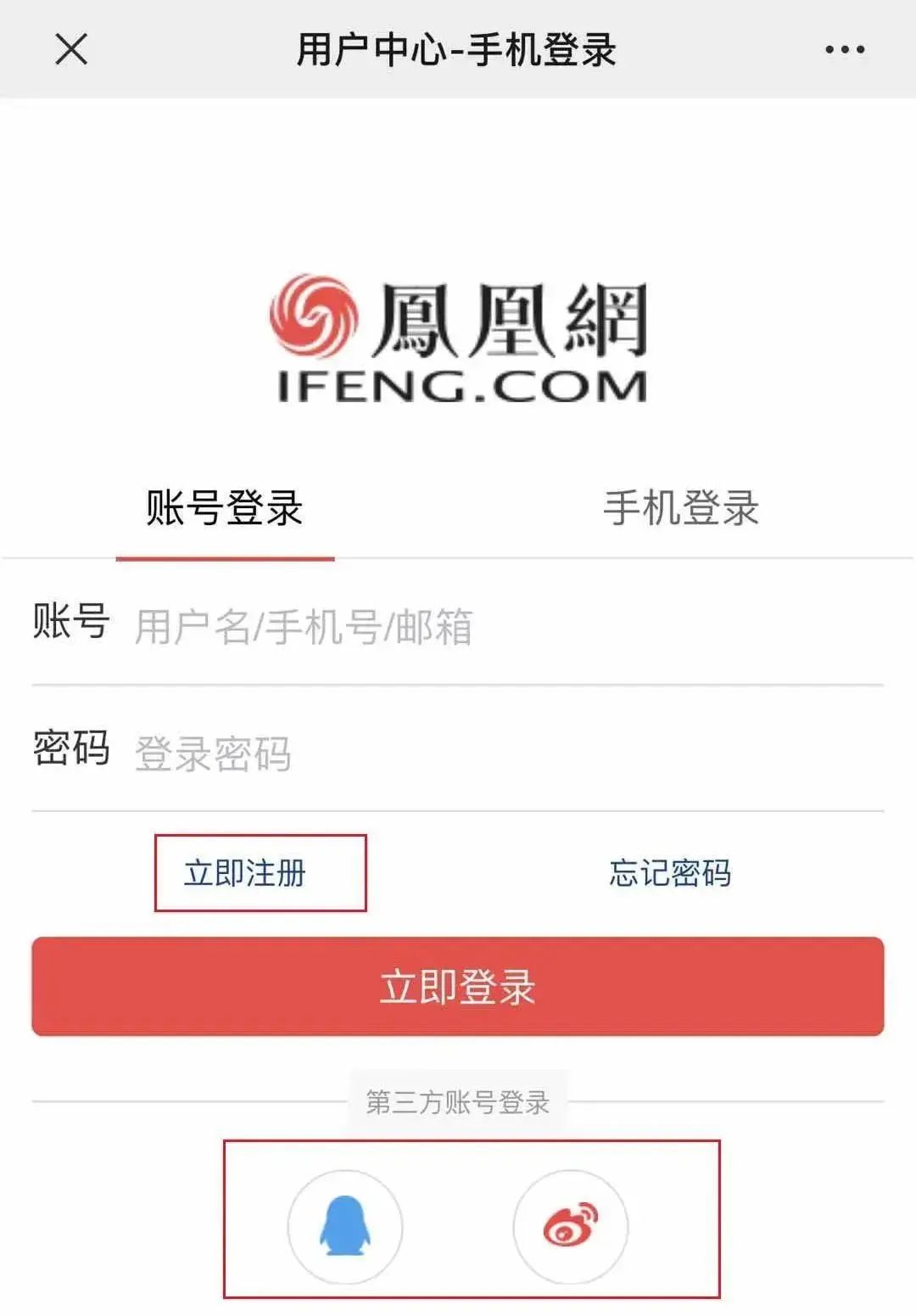Viewport: 916px width, 1316px height.
Task: Open the three-dot overflow menu
Action: point(845,49)
